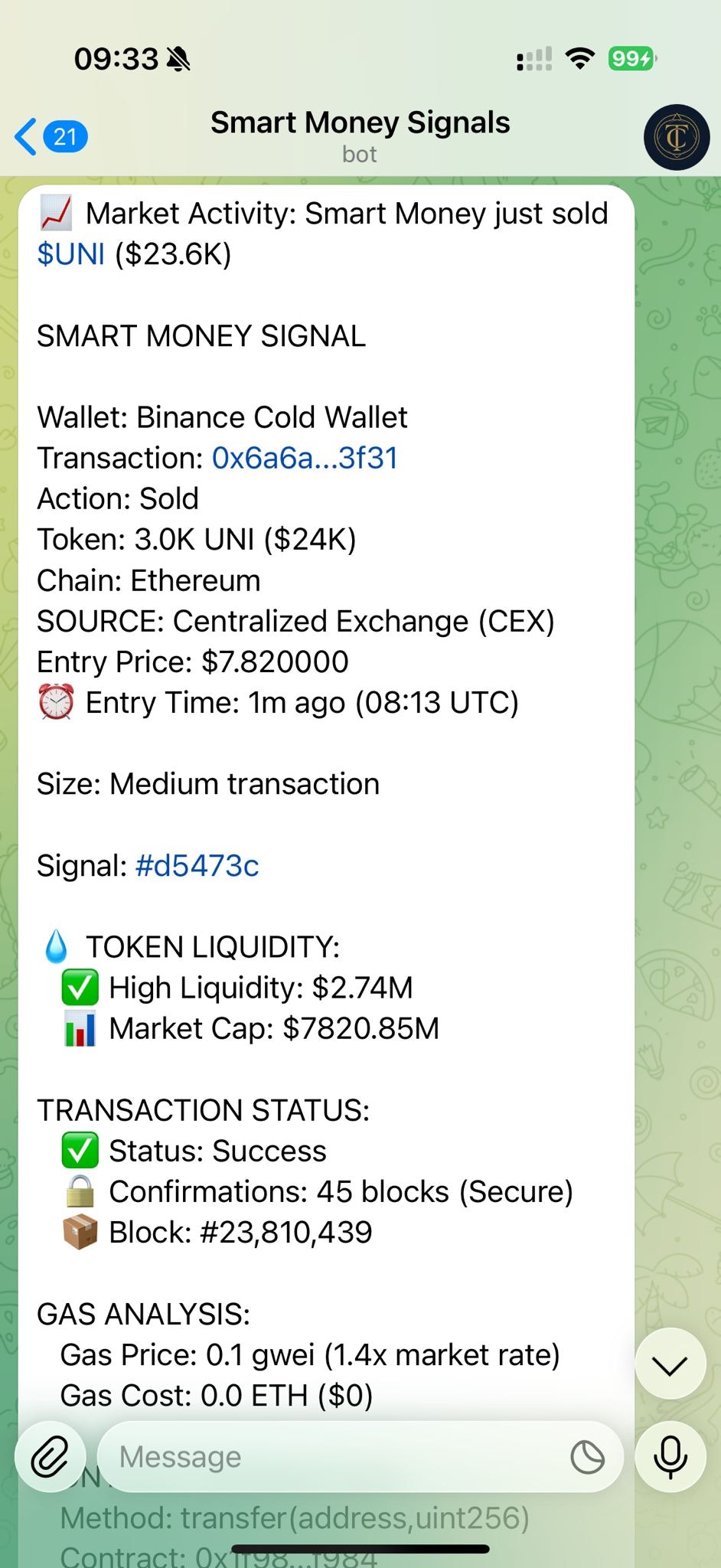Open the sticker panel icon
721x1568 pixels.
(x=587, y=1456)
